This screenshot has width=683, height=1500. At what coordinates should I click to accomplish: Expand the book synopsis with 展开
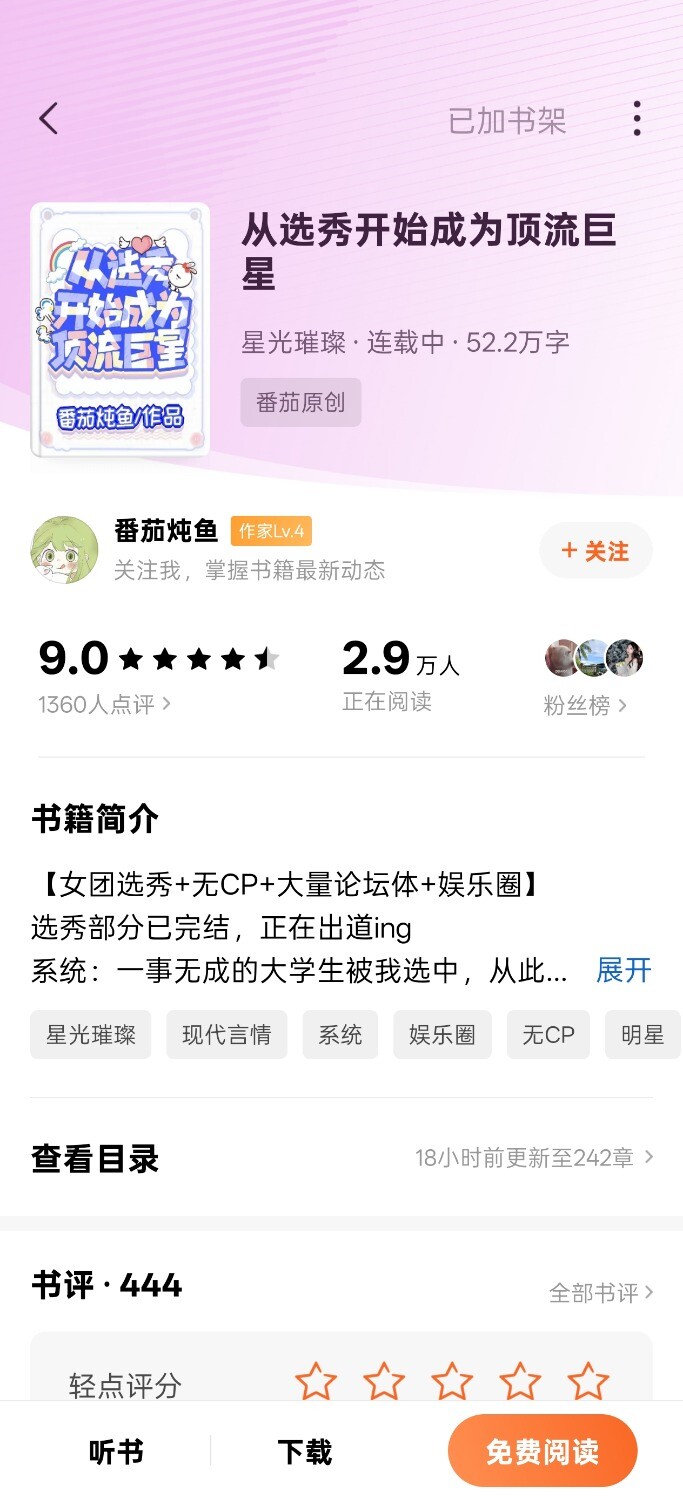pos(623,970)
